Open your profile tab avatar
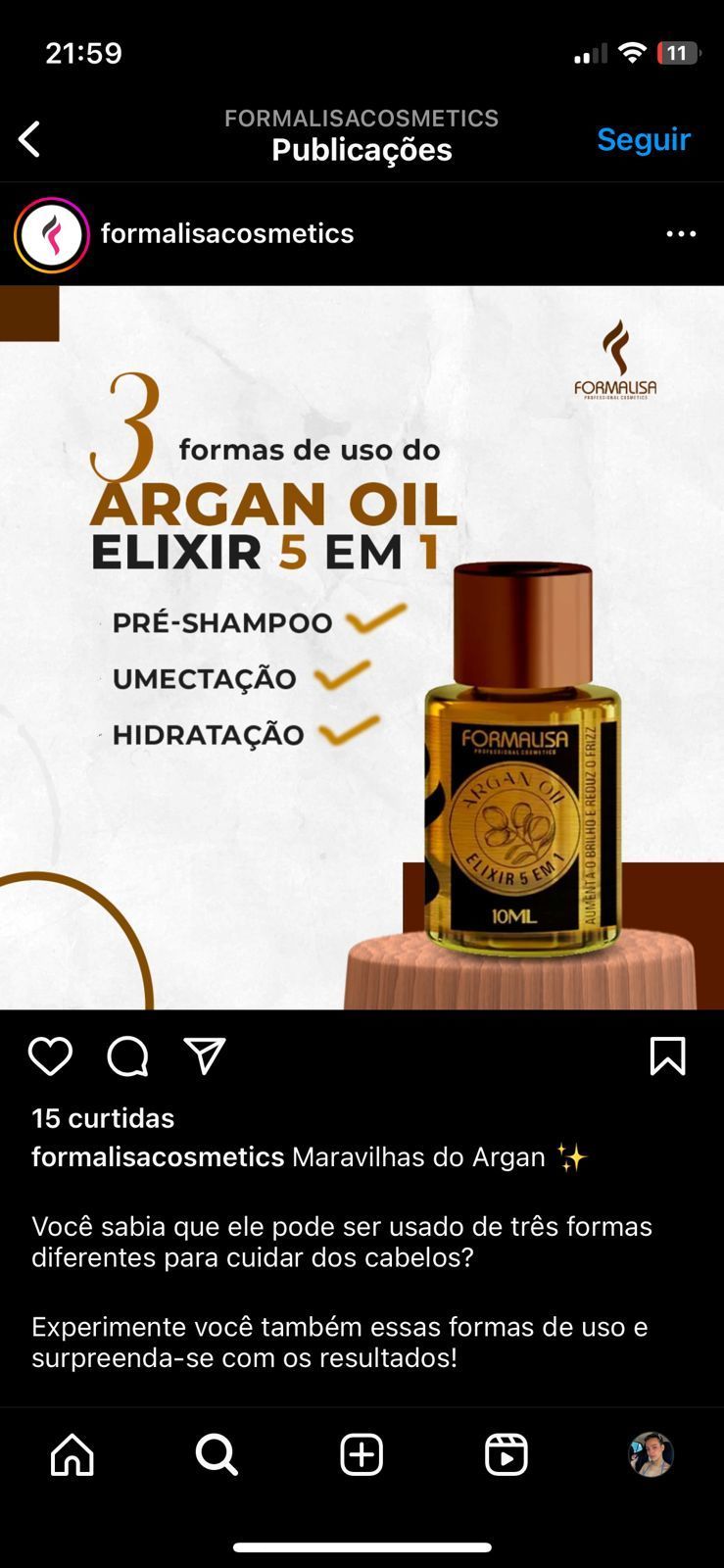Image resolution: width=724 pixels, height=1568 pixels. 651,1454
